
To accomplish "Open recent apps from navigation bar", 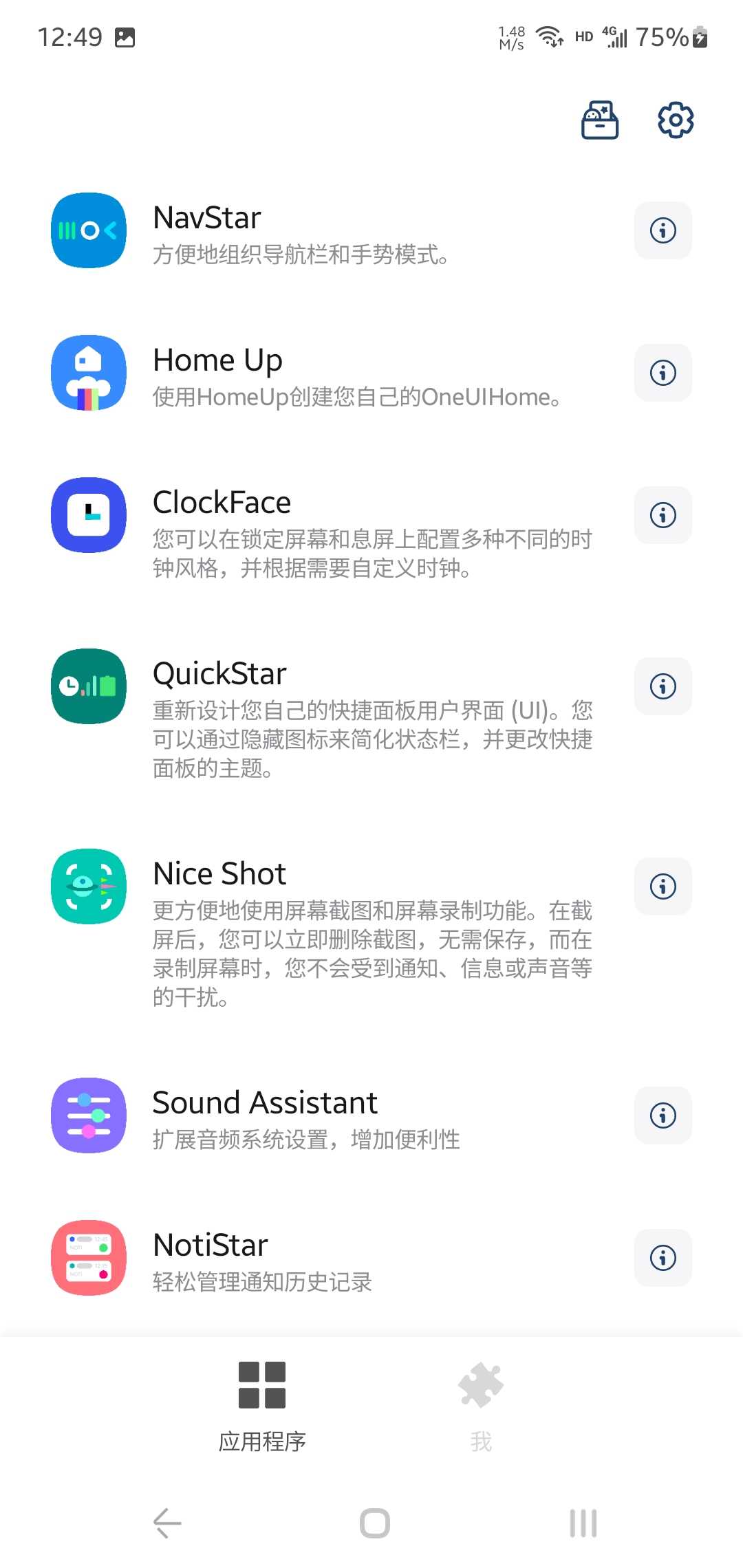I will coord(583,1523).
